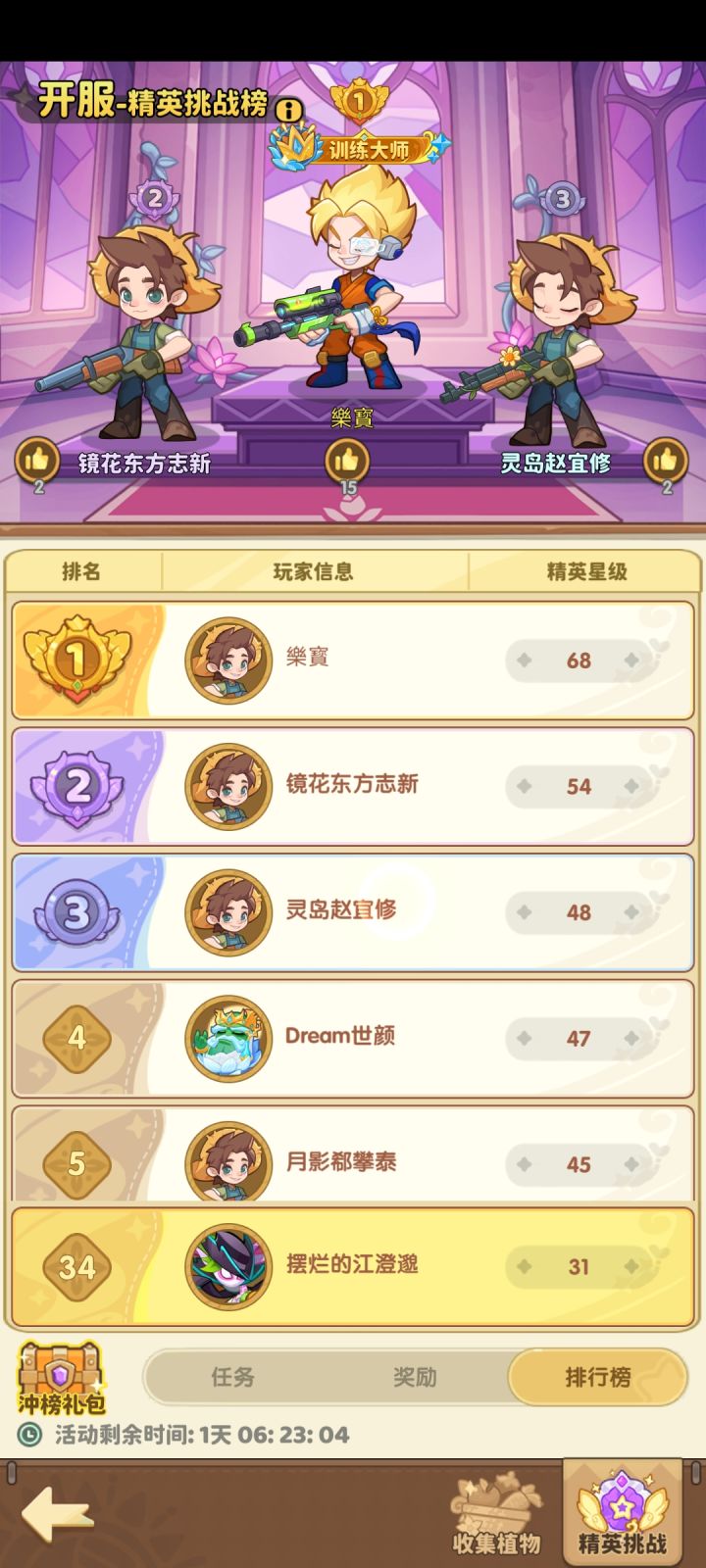The image size is (706, 1568).
Task: Click the clock icon beside the countdown
Action: click(29, 1434)
